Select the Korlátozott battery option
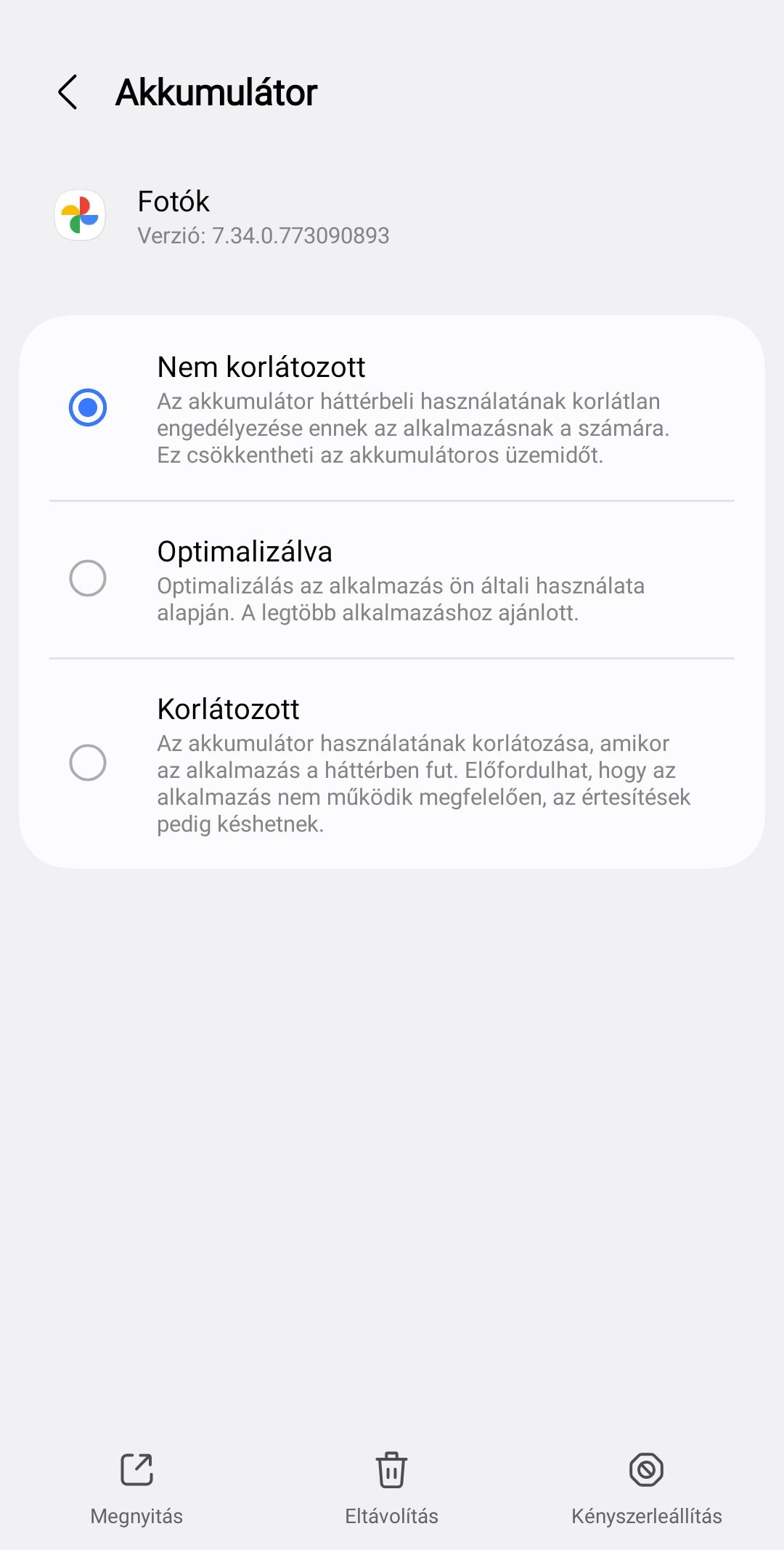This screenshot has height=1550, width=784. coord(392,763)
